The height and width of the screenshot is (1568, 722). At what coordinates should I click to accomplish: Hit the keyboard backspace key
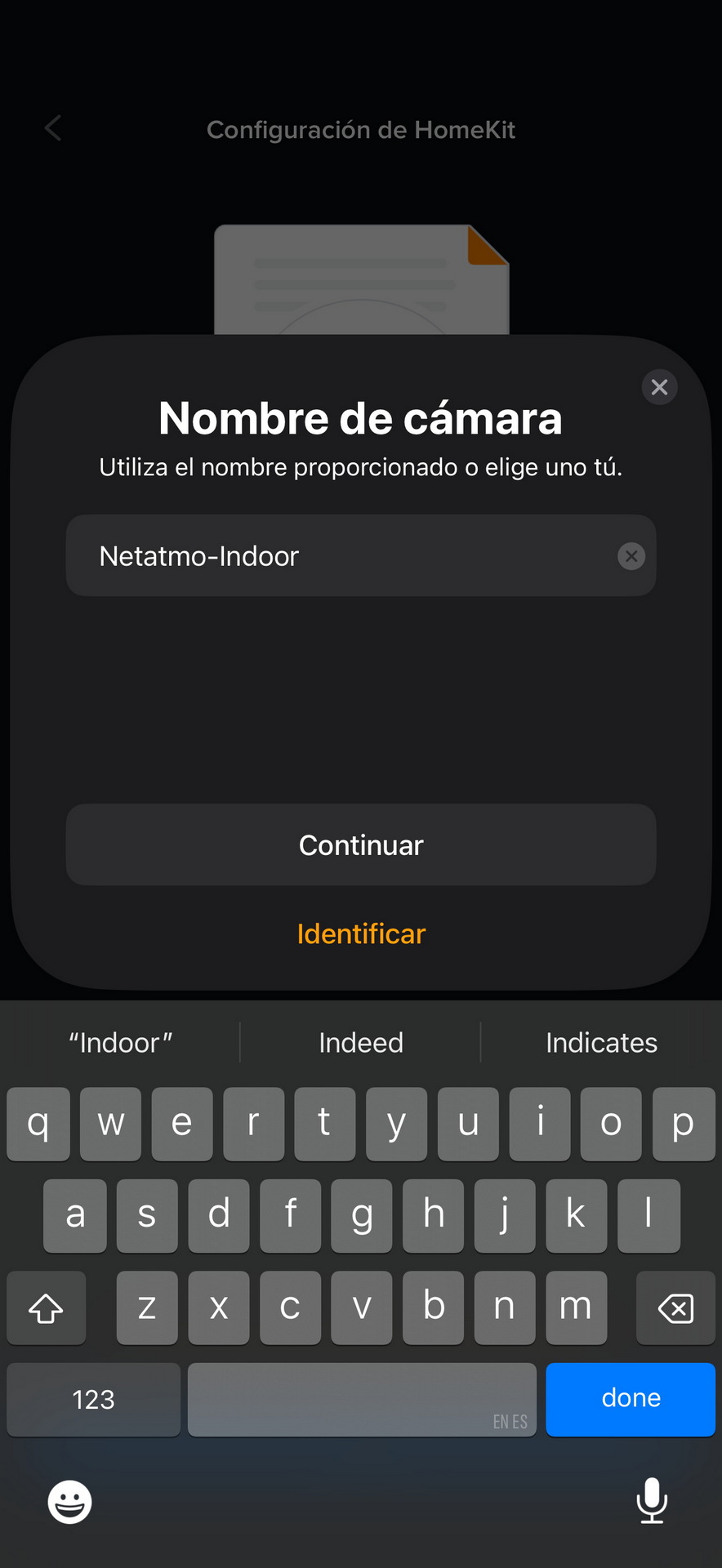675,1308
